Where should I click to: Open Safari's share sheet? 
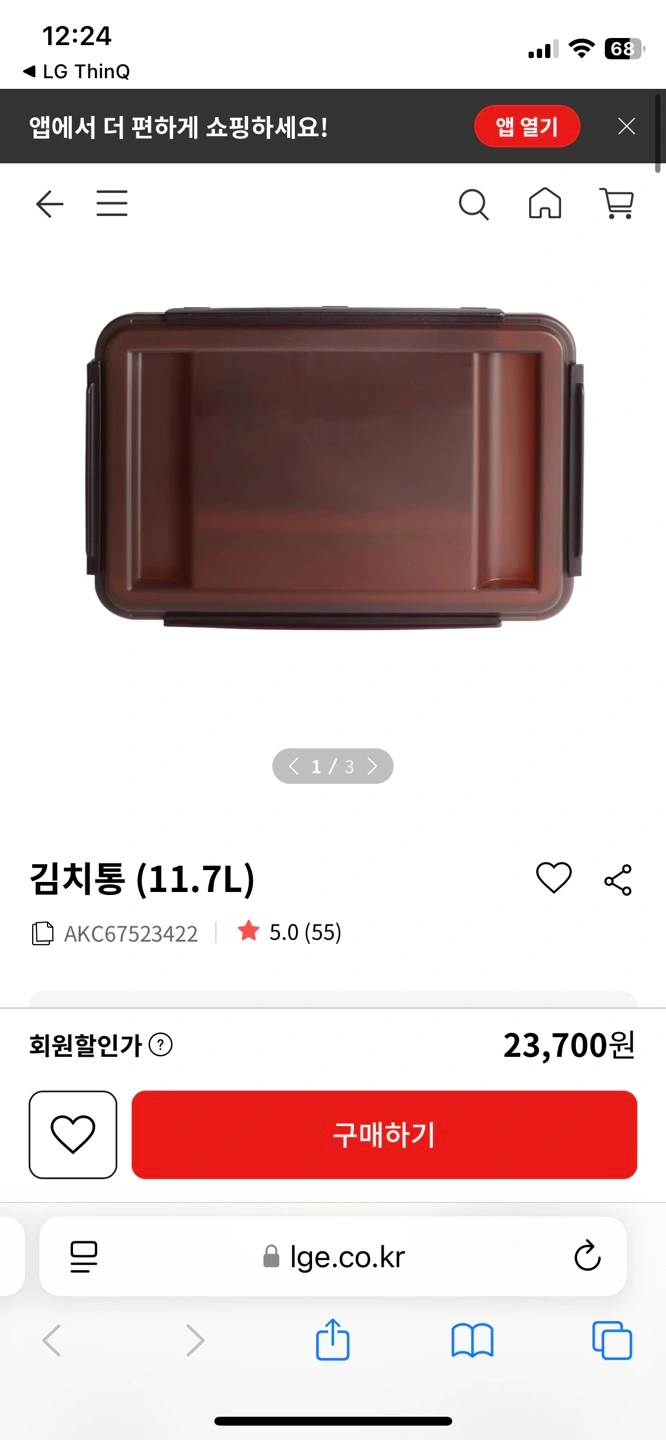(x=333, y=1339)
